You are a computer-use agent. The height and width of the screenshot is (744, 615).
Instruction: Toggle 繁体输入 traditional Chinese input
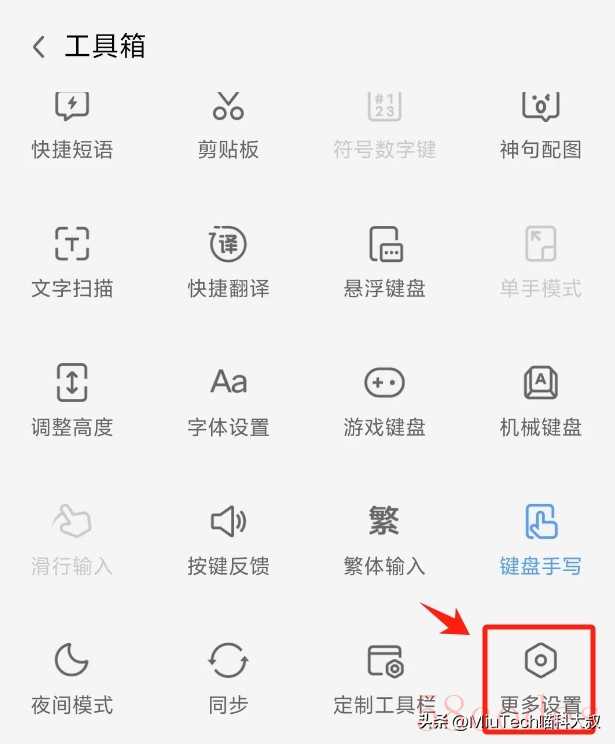tap(385, 538)
